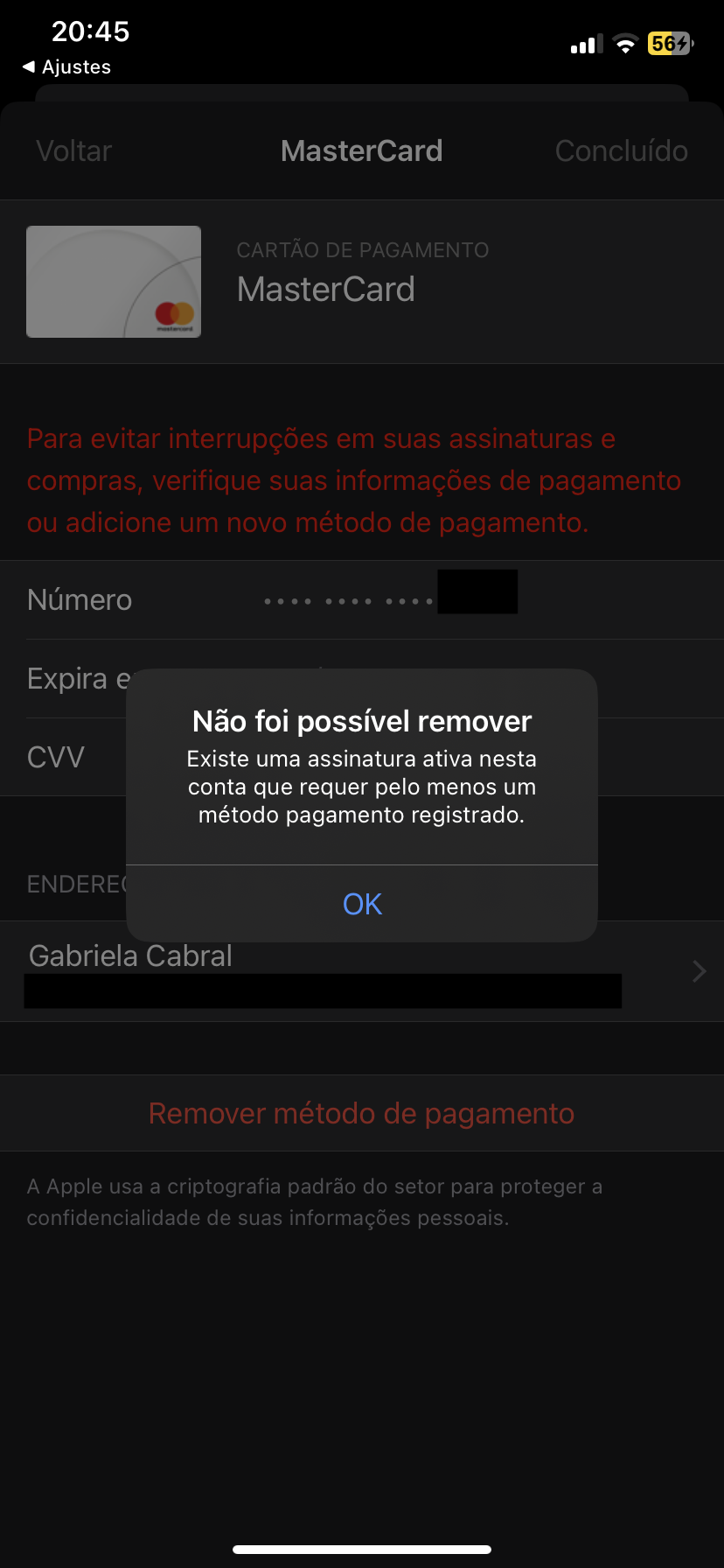Tap Concluído to finish editing

click(x=621, y=151)
